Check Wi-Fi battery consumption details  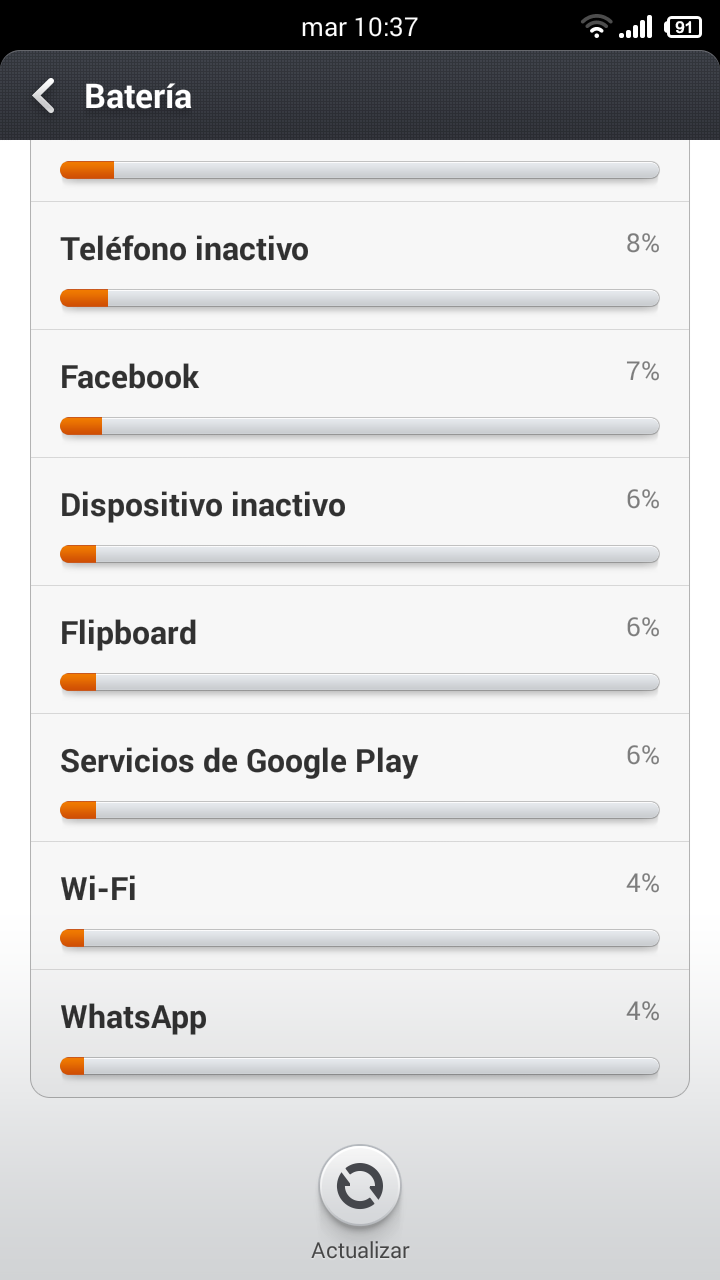click(360, 906)
